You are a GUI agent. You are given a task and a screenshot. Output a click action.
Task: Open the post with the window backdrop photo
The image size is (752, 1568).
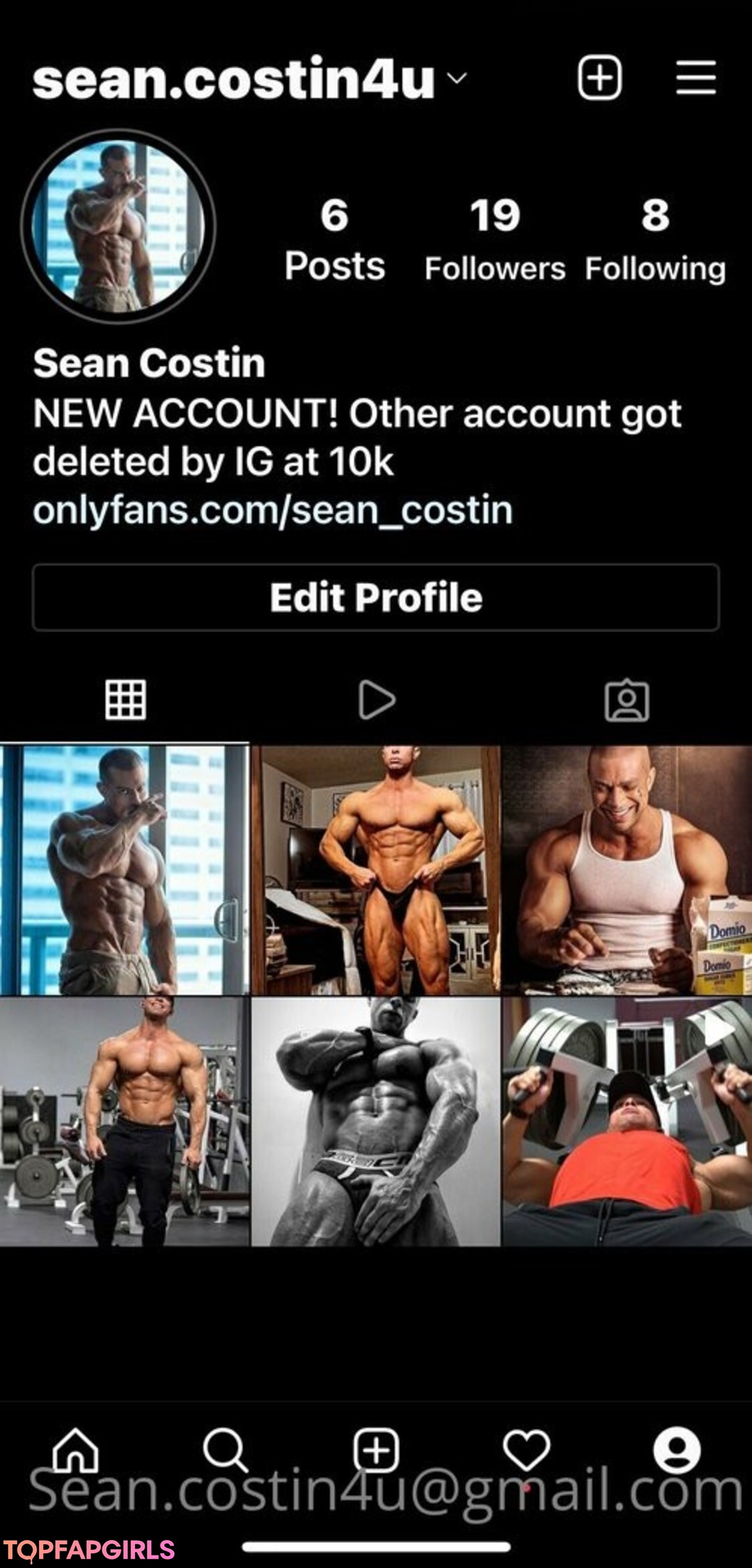[124, 869]
